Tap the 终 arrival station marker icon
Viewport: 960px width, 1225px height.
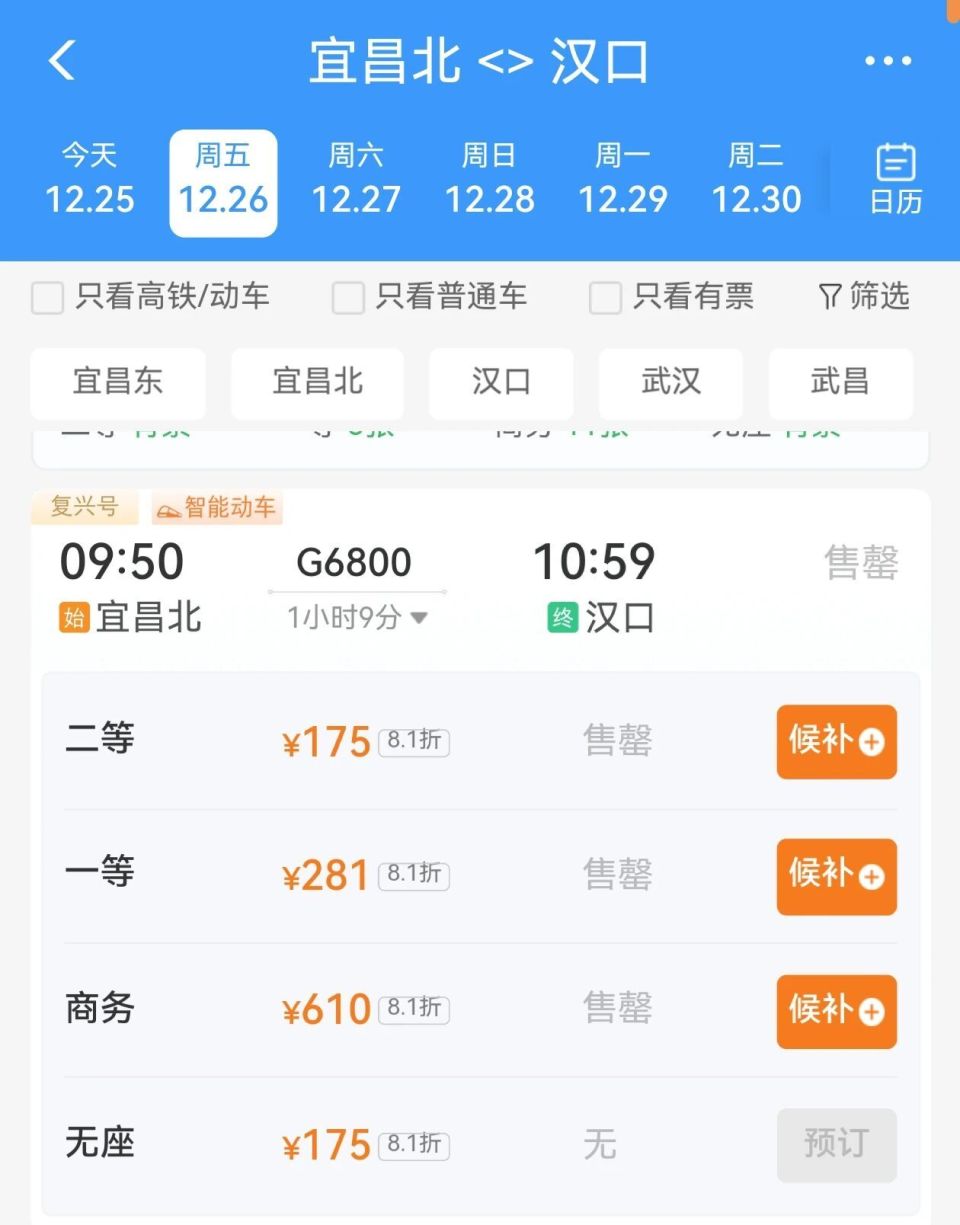(x=560, y=618)
